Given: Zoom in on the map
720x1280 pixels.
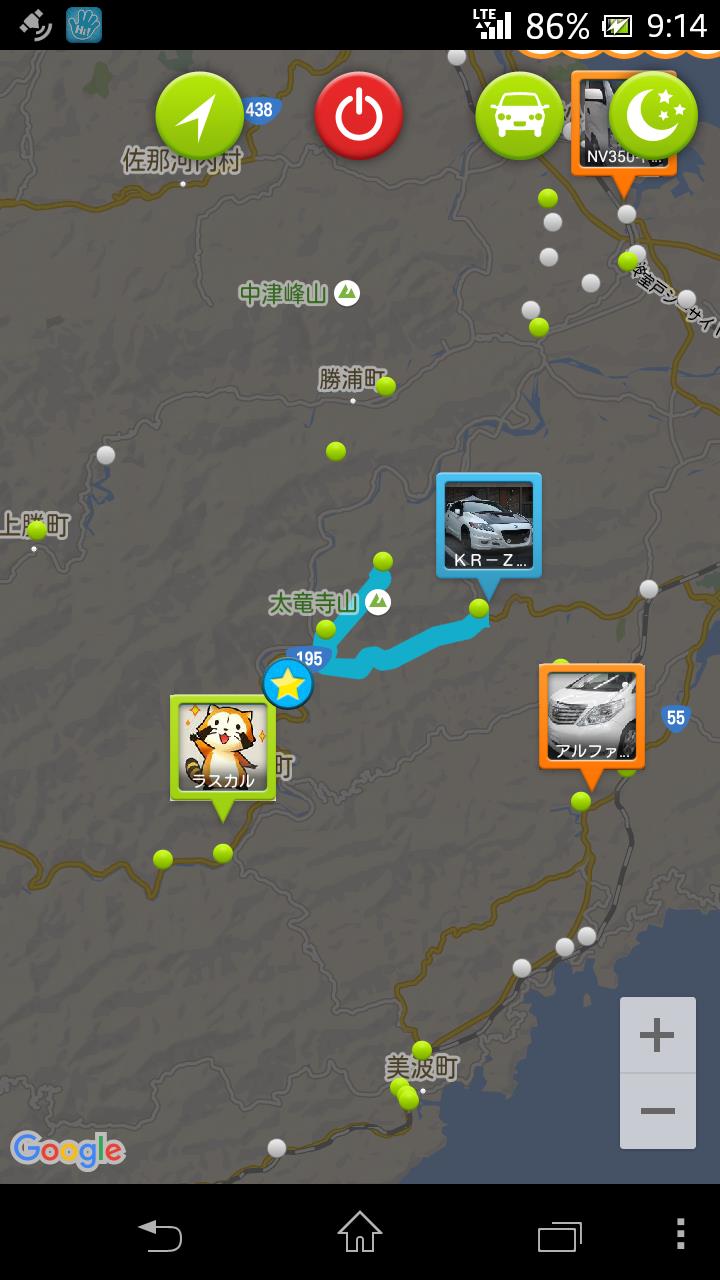Looking at the screenshot, I should coord(657,1035).
